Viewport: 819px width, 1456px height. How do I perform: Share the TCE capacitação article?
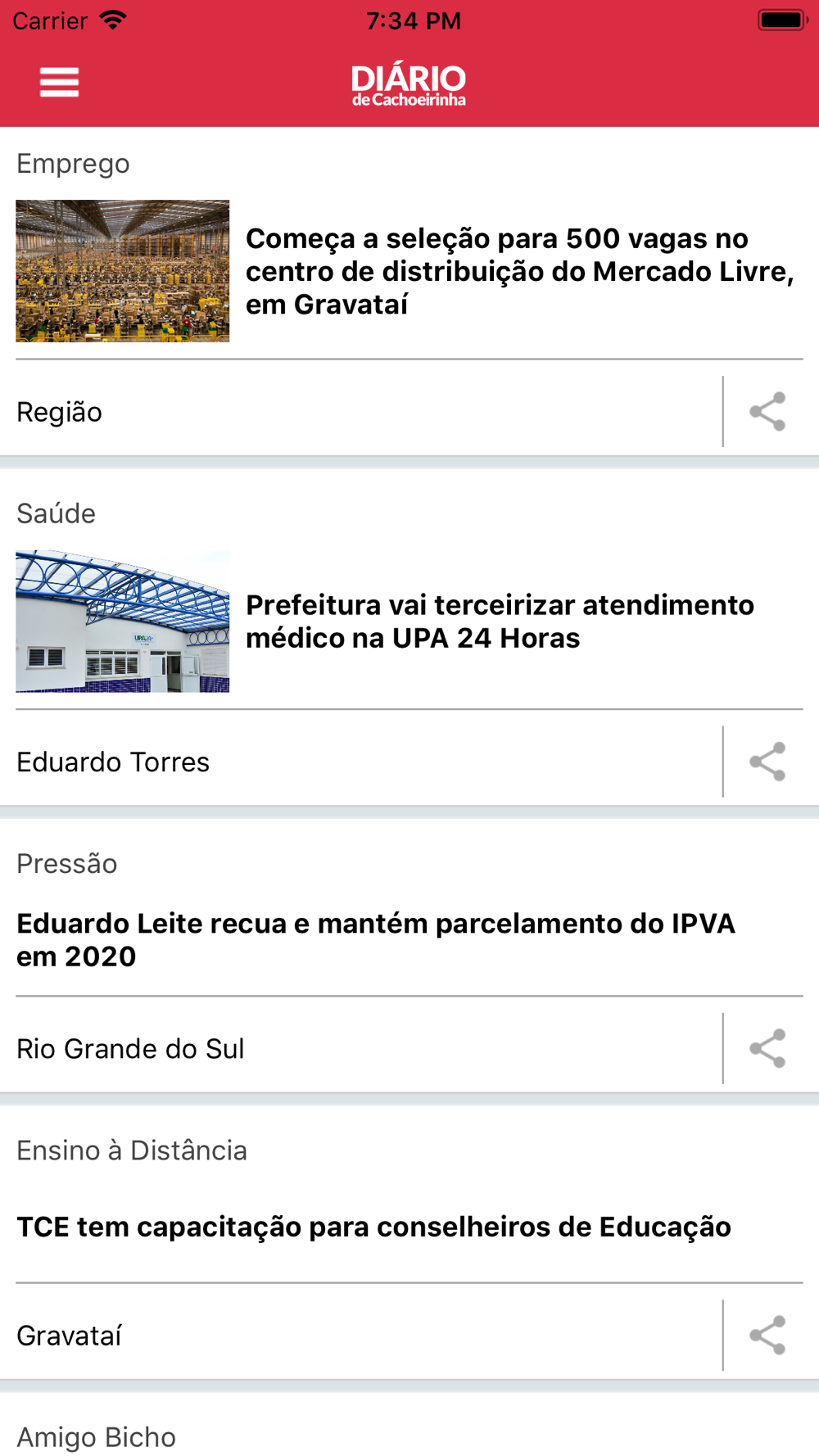click(767, 1336)
